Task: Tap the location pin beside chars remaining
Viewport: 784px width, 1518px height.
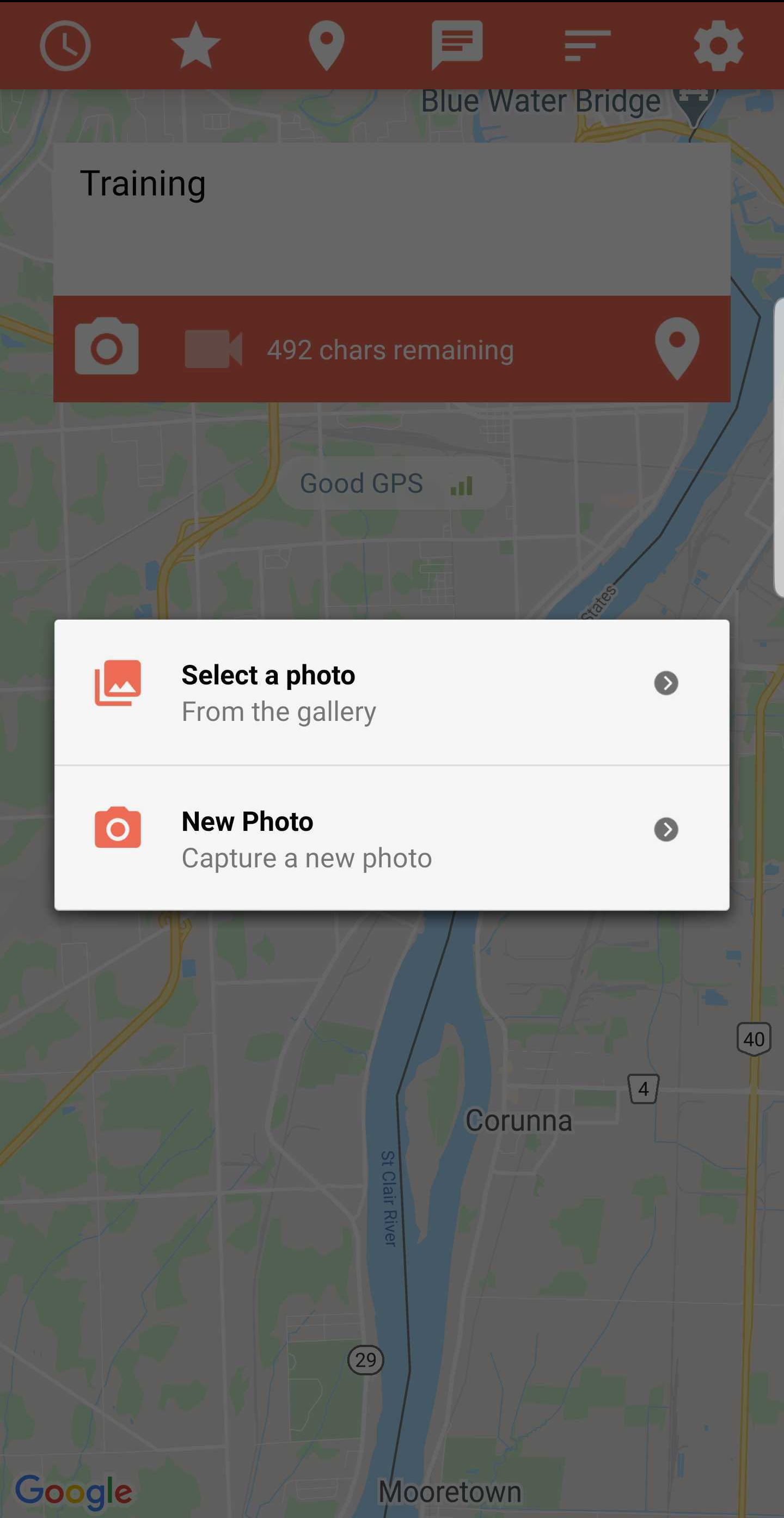Action: pos(677,348)
